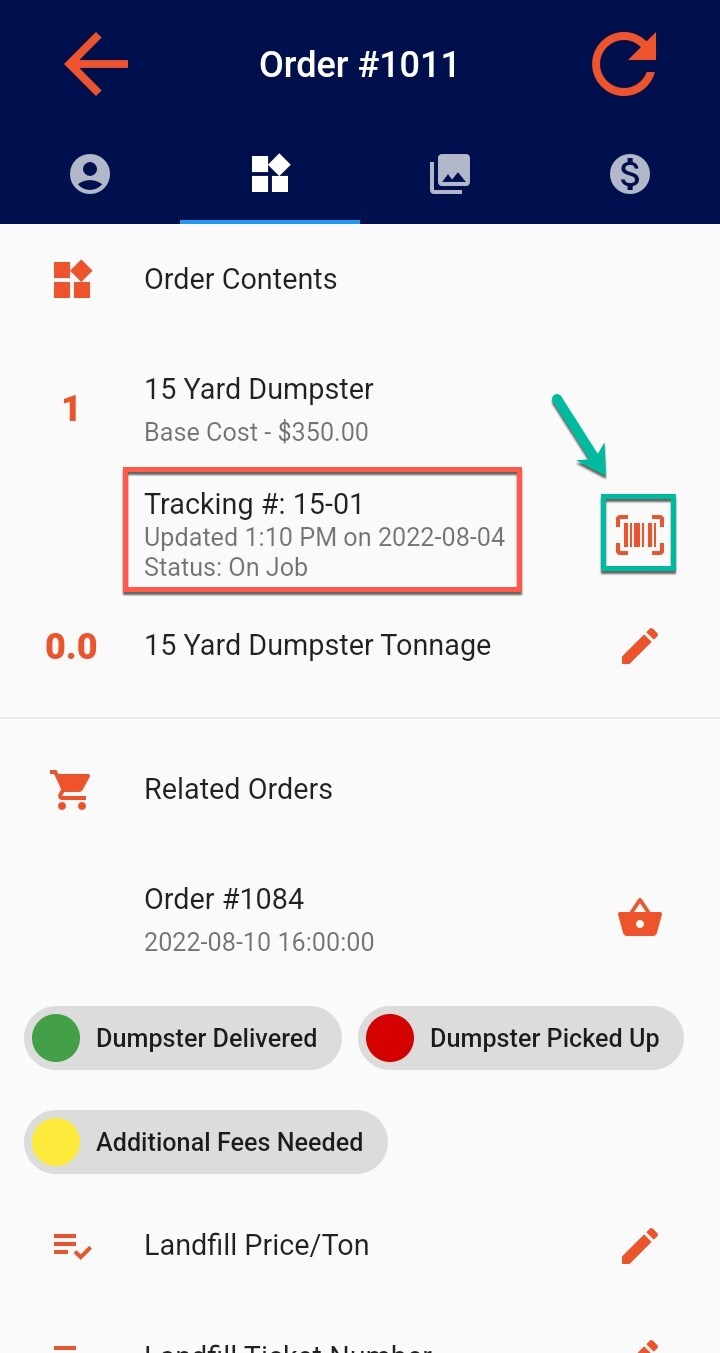Refresh Order #1011
This screenshot has height=1353, width=720.
pos(624,64)
